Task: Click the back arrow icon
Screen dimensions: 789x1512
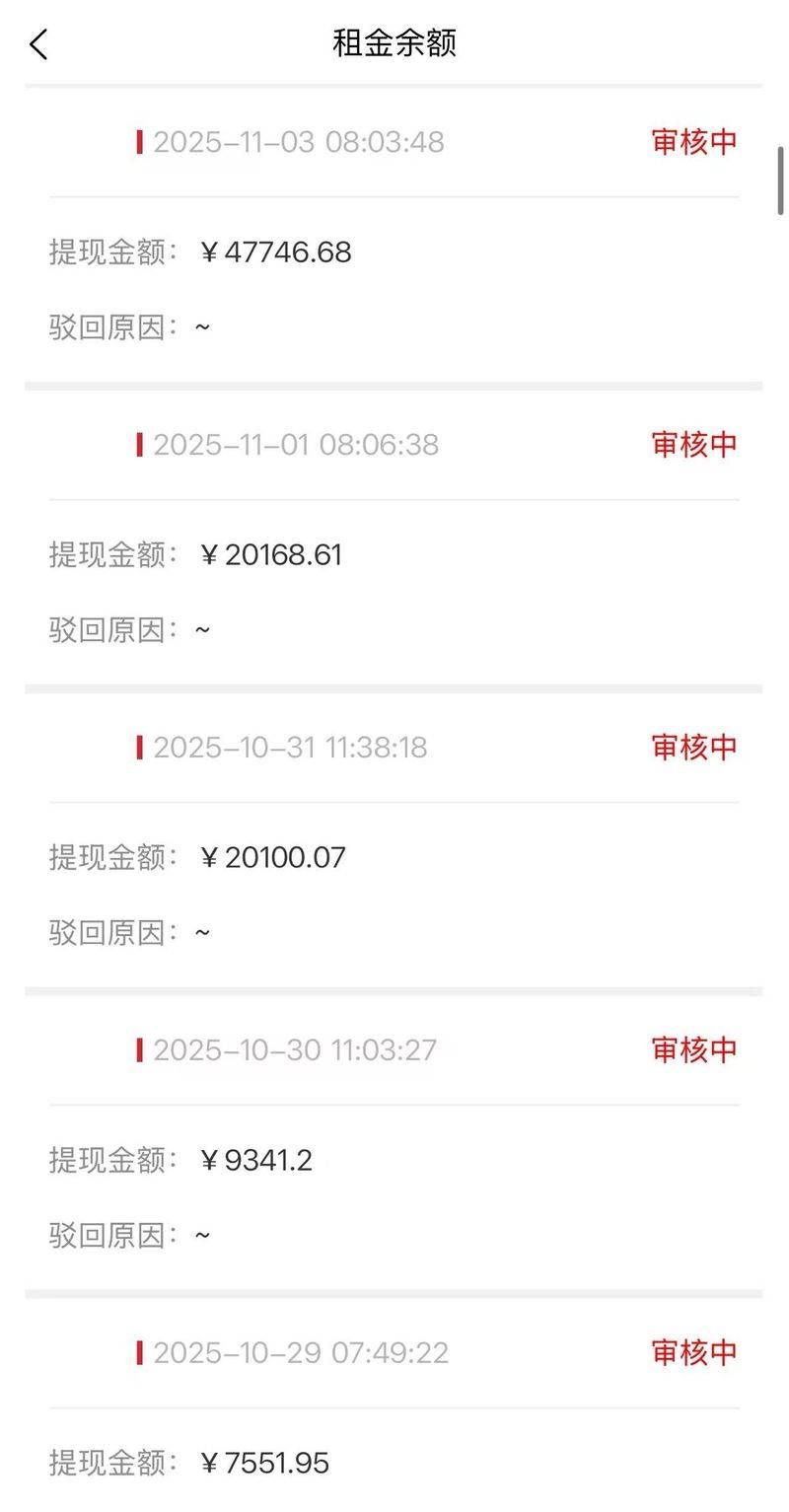Action: coord(37,44)
